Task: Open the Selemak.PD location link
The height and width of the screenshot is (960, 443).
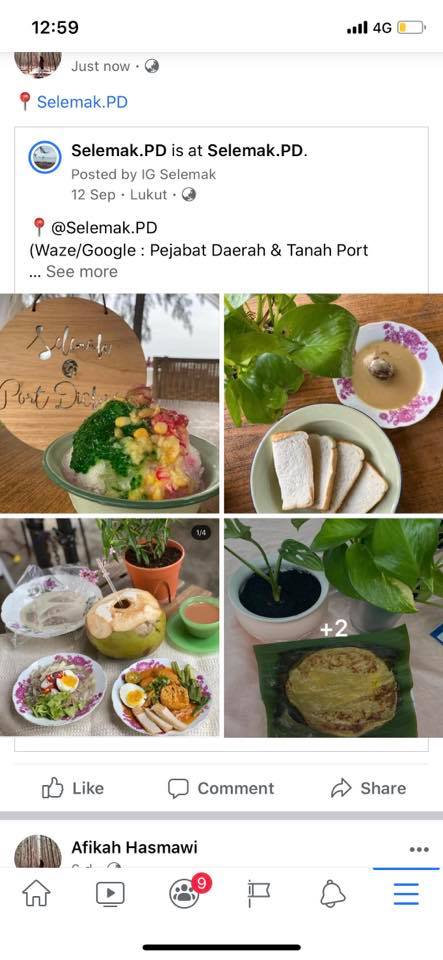Action: click(82, 102)
